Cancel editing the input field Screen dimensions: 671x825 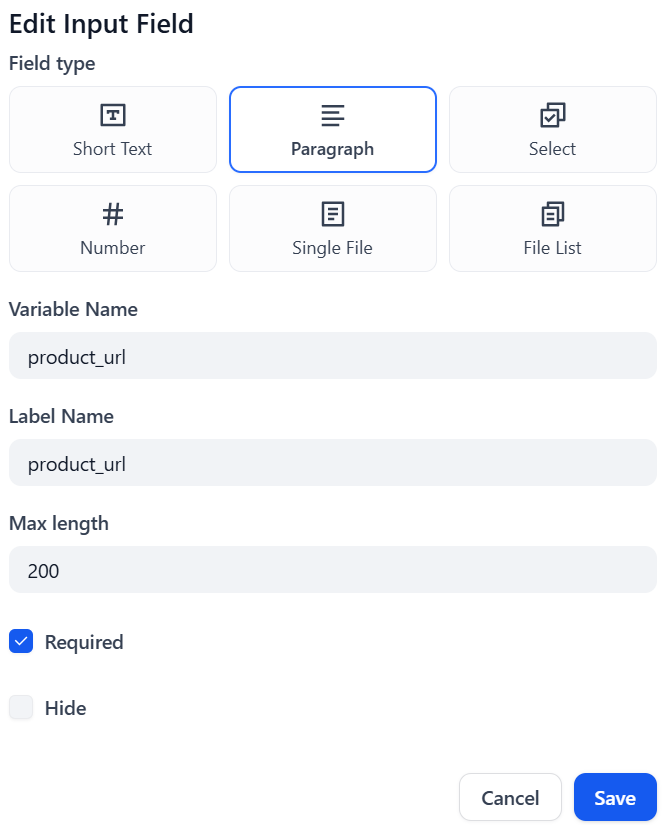pos(510,797)
